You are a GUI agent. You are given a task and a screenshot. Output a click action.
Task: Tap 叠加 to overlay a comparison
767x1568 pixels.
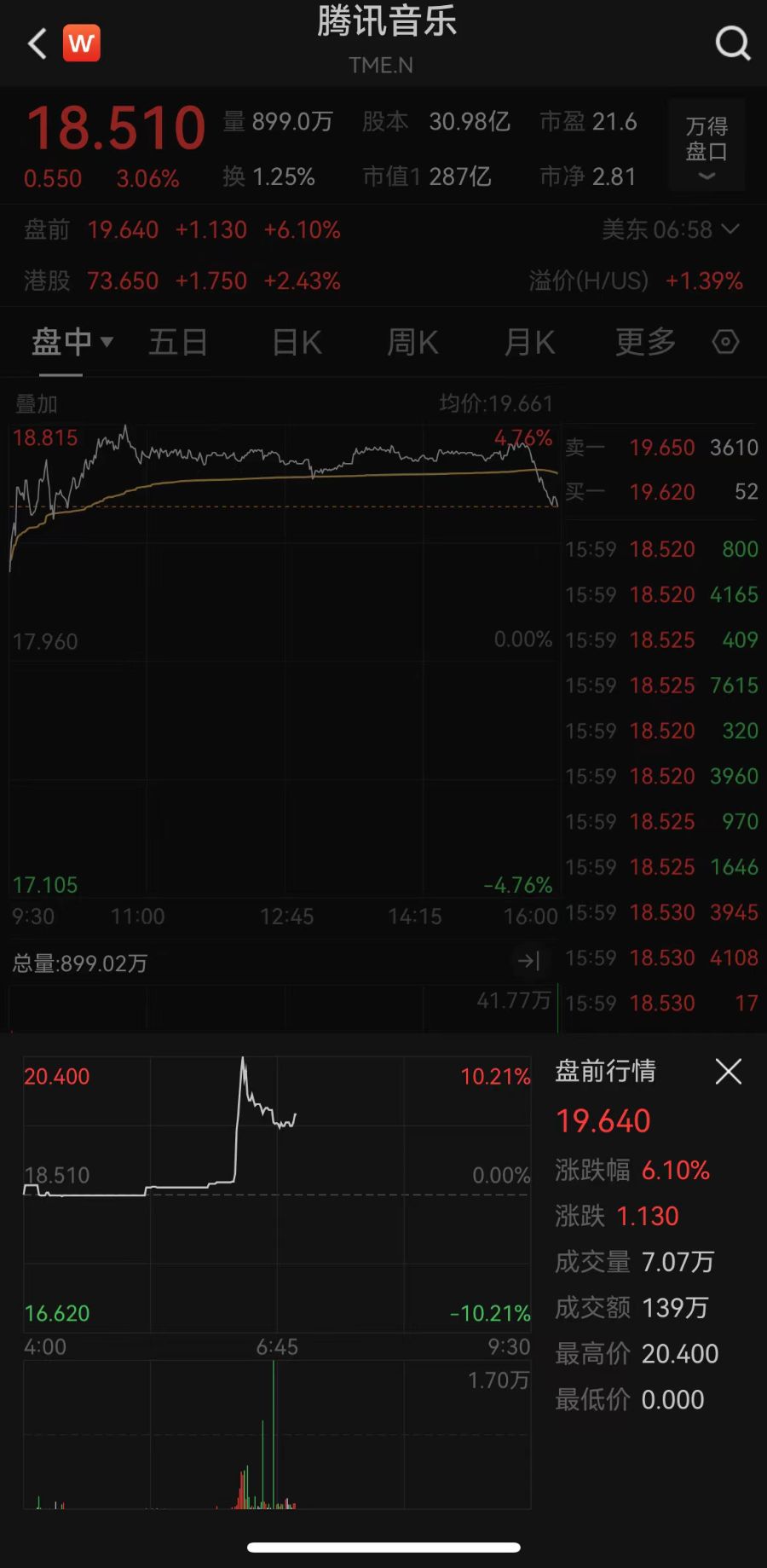36,404
